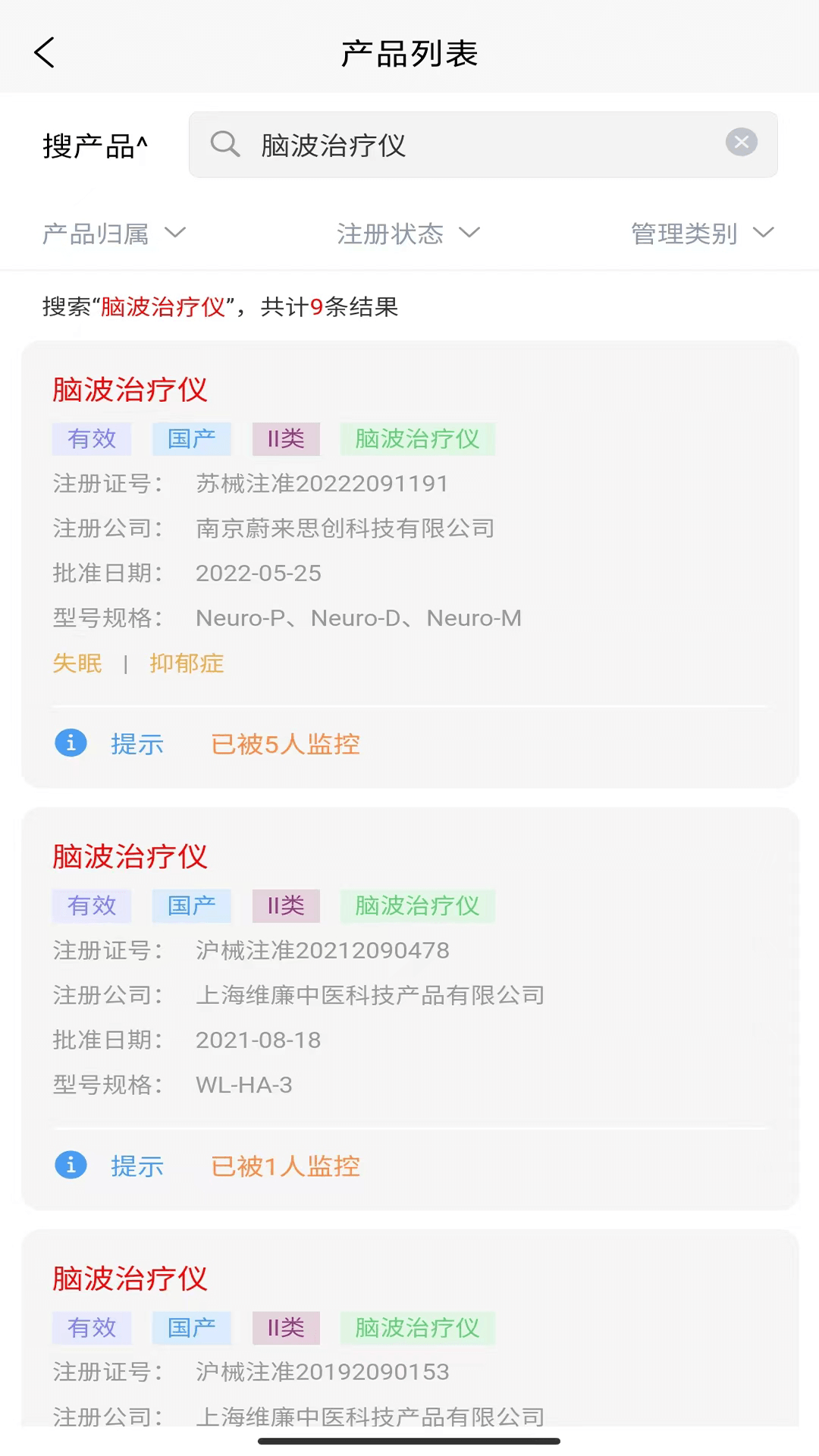The height and width of the screenshot is (1456, 819).
Task: Click 已被1人监控 on the second product
Action: pyautogui.click(x=284, y=1166)
